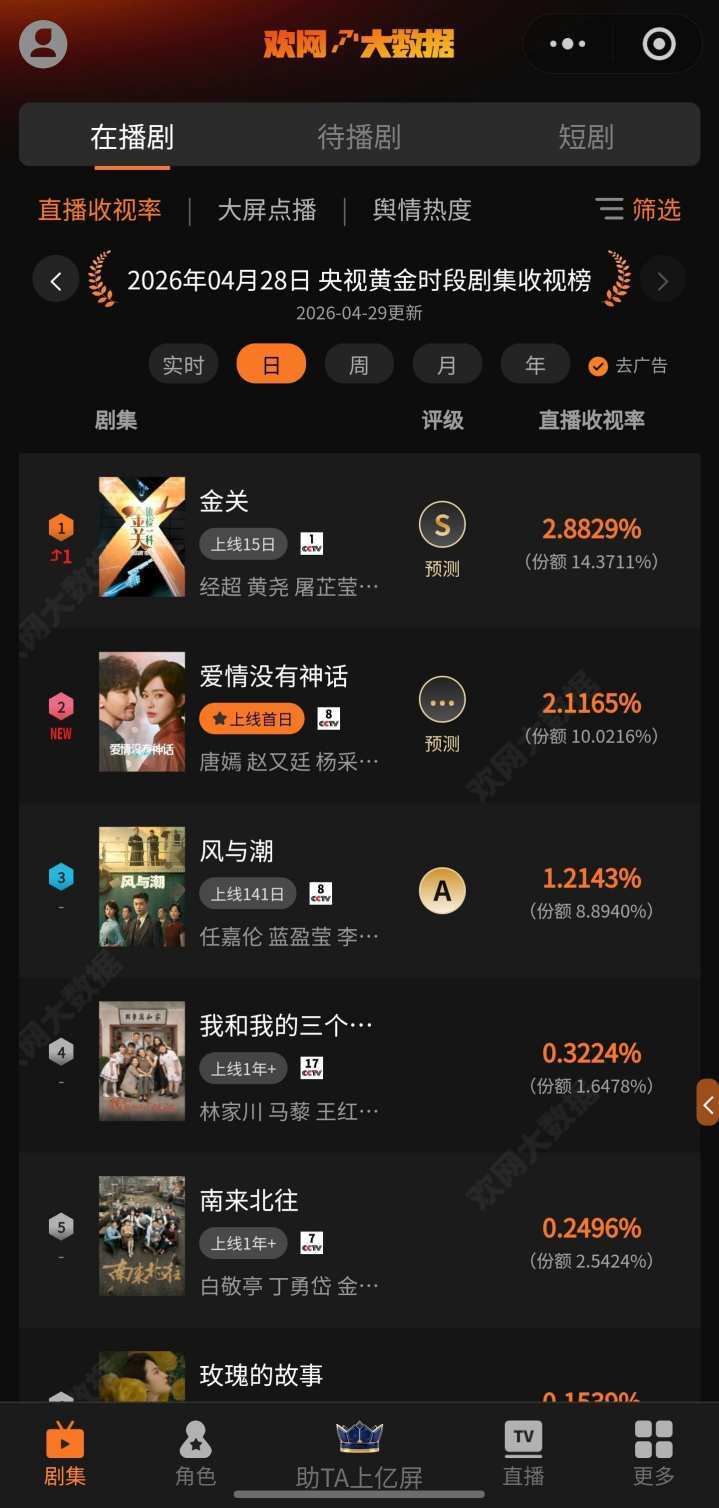This screenshot has height=1508, width=719.
Task: Select the 大屏点播 ranking
Action: (x=267, y=210)
